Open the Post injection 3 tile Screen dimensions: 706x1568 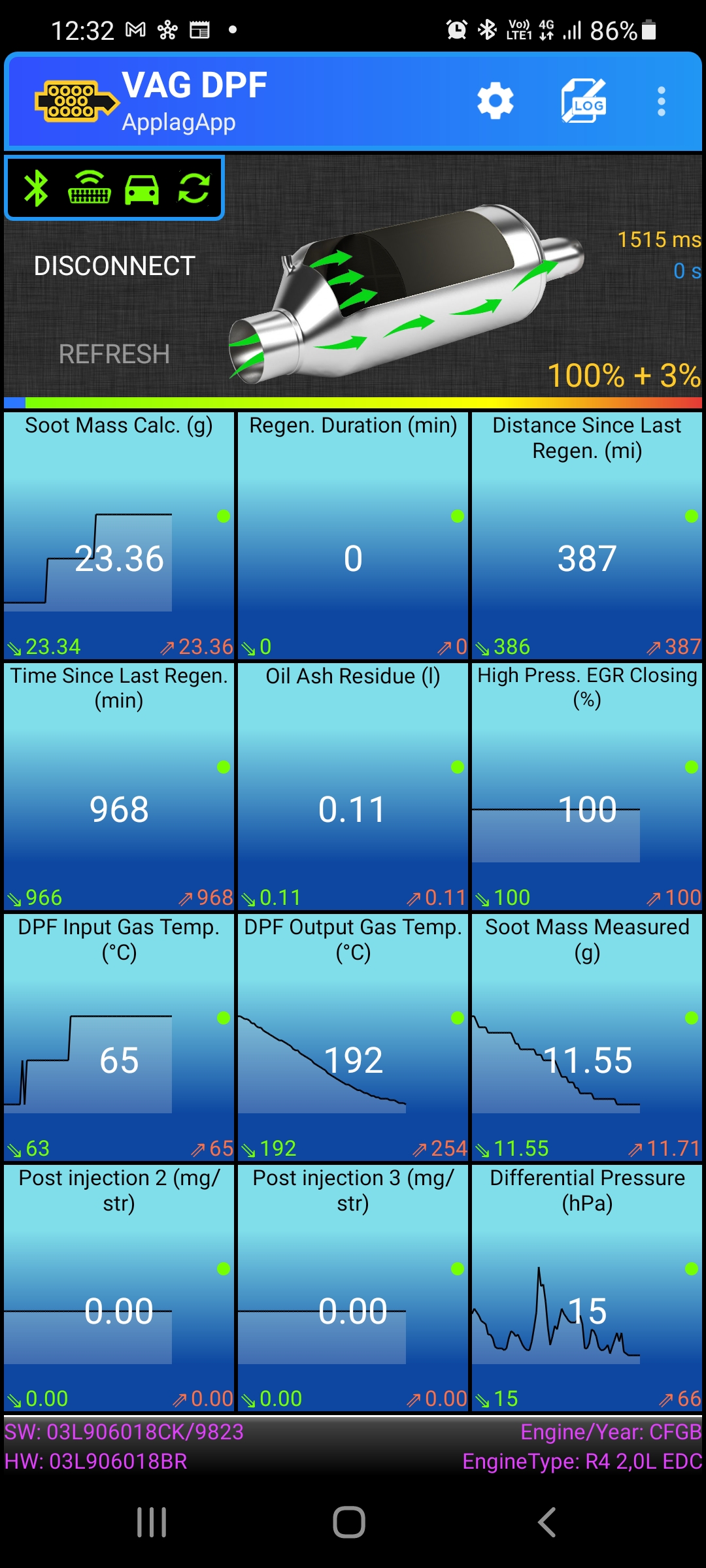tap(353, 1288)
